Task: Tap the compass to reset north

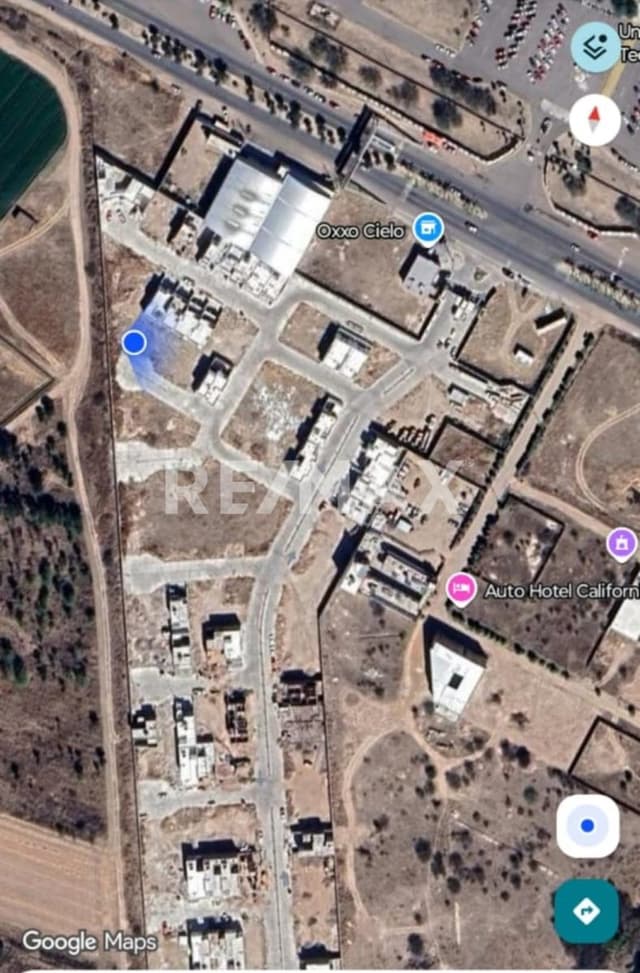Action: (594, 121)
